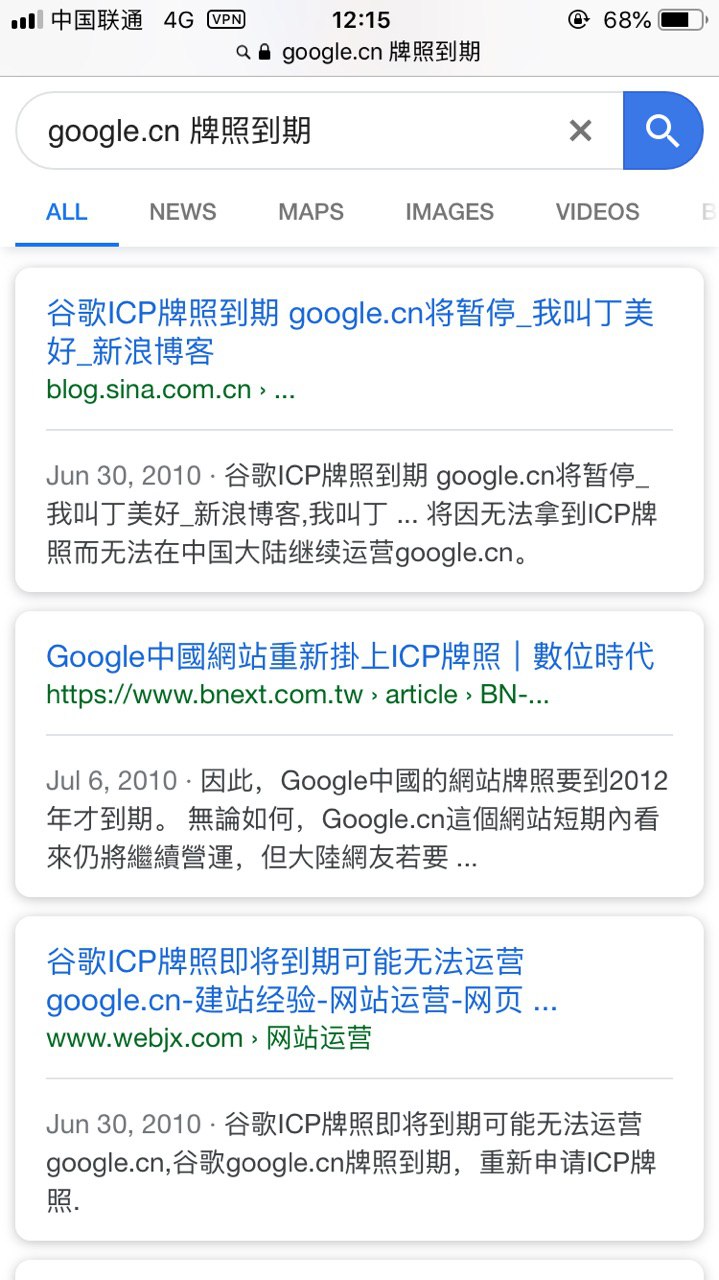Select the ALL results tab
Screen dimensions: 719x1280
(x=67, y=212)
